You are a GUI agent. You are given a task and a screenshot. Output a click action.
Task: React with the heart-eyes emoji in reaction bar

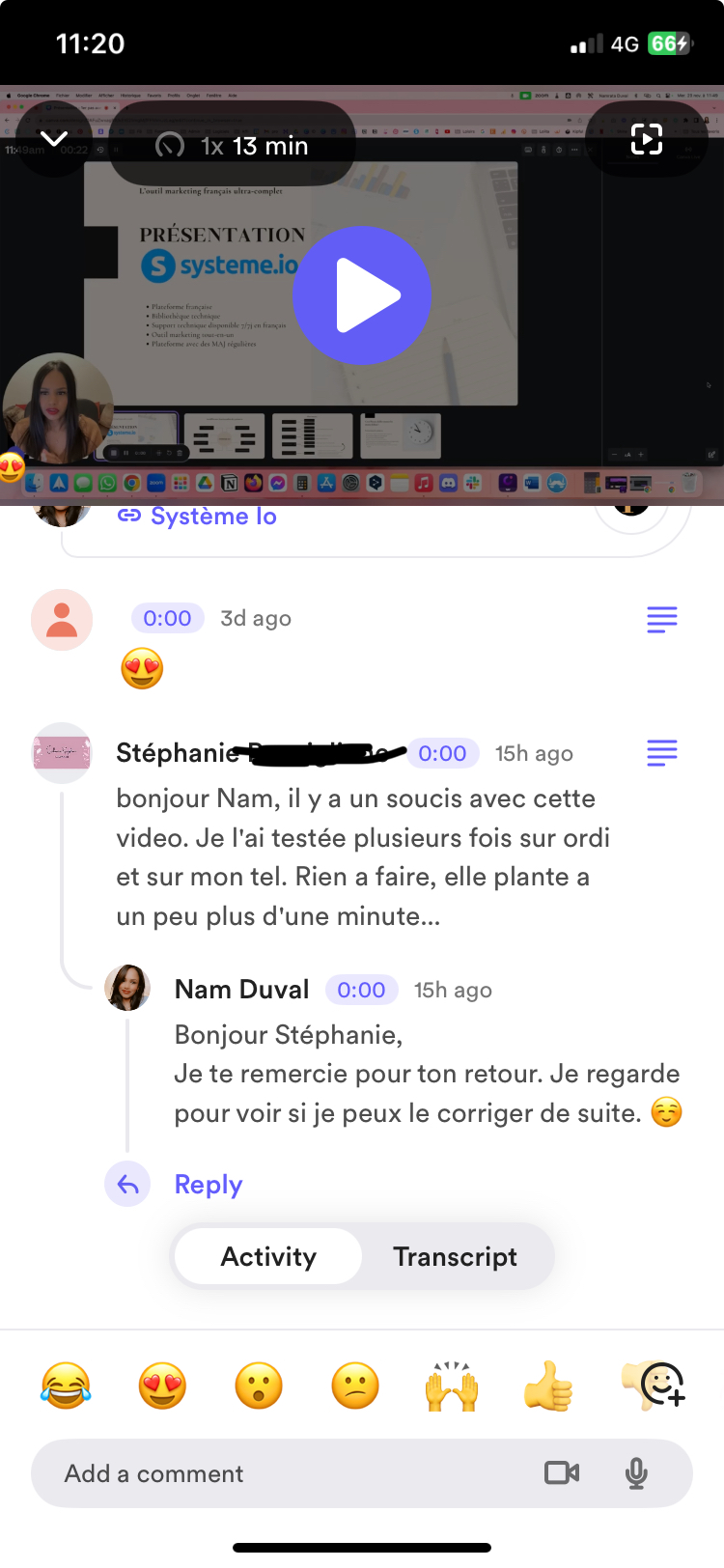[162, 1386]
